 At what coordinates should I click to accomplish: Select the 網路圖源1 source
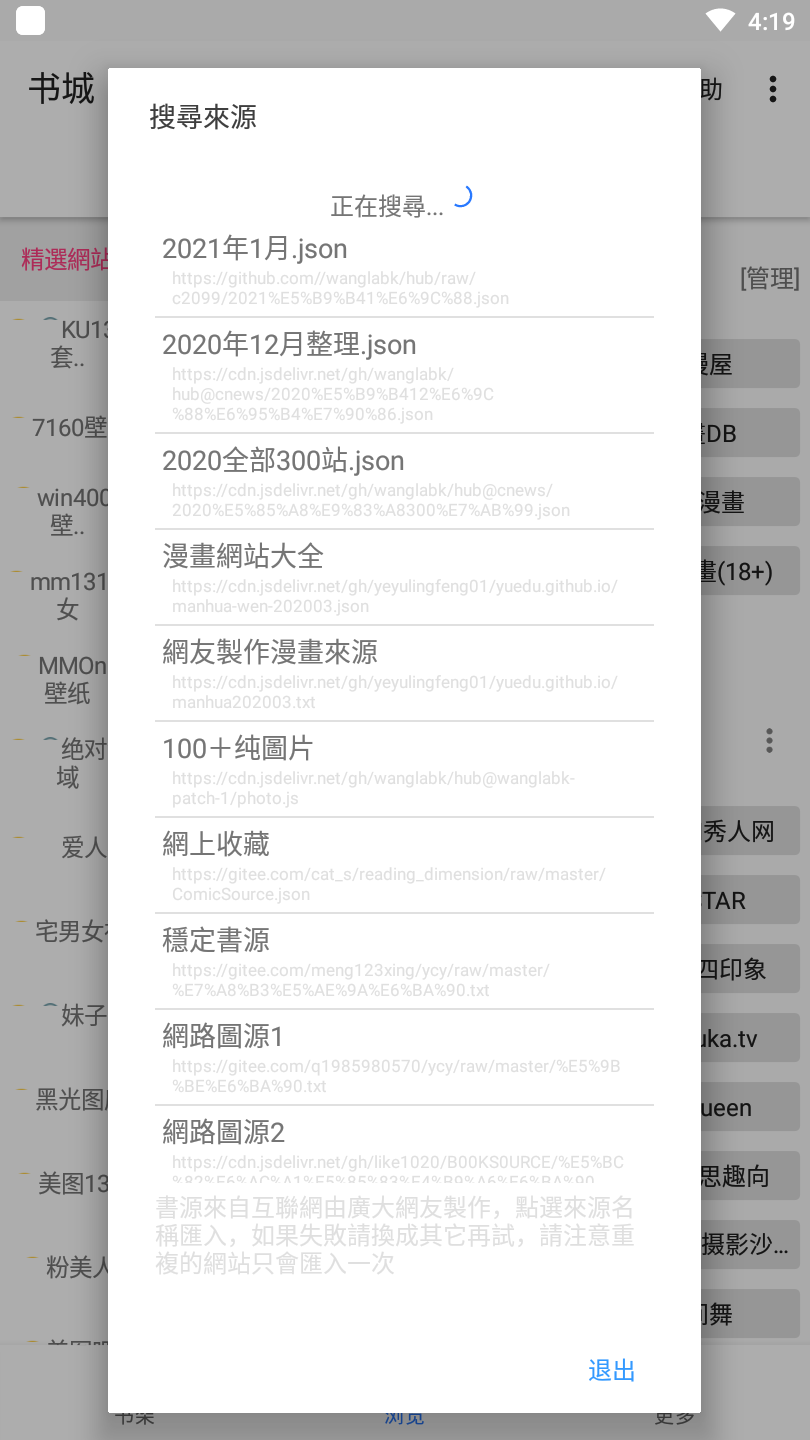point(223,1037)
